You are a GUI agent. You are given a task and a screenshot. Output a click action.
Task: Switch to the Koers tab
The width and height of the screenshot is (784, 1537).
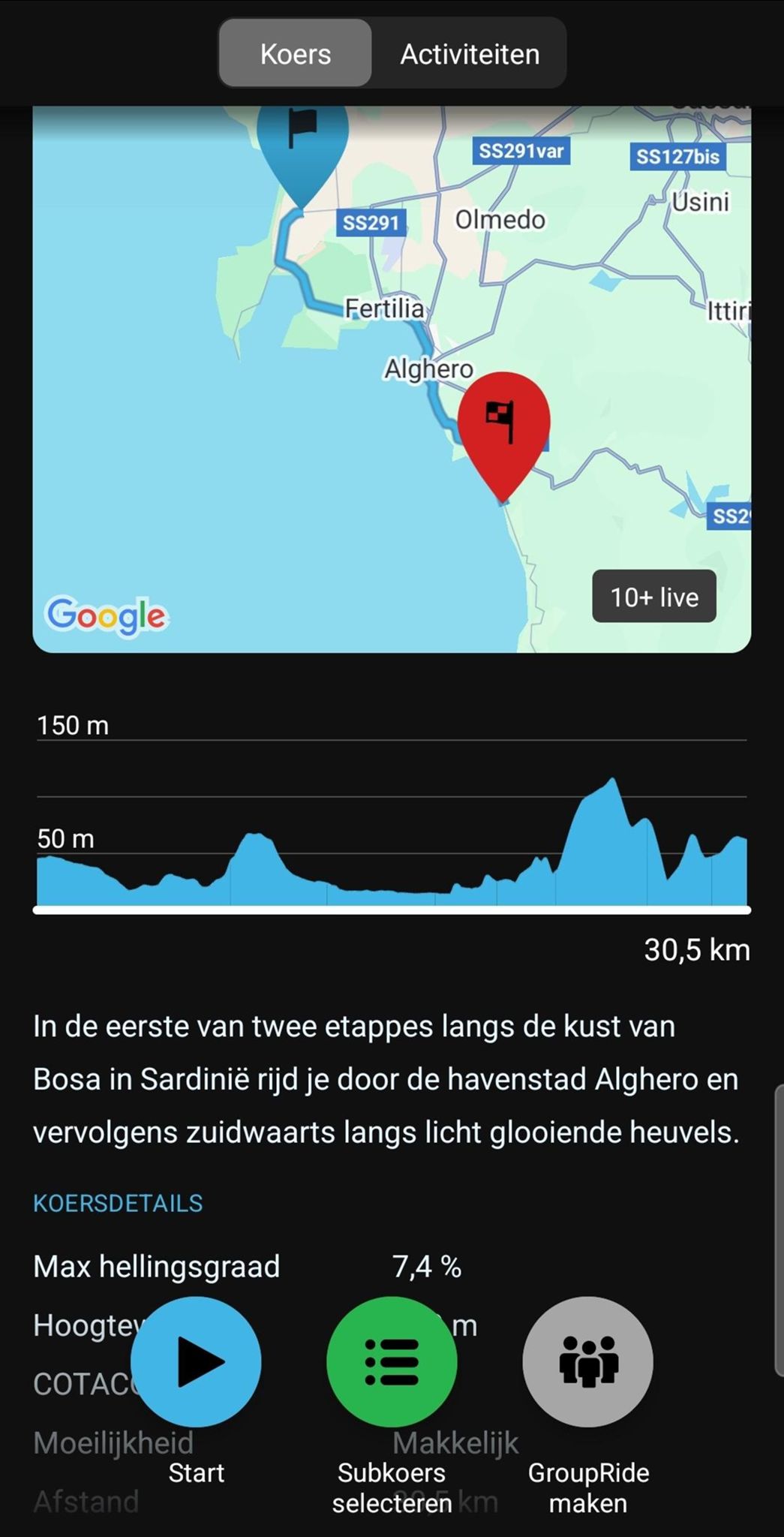tap(295, 54)
